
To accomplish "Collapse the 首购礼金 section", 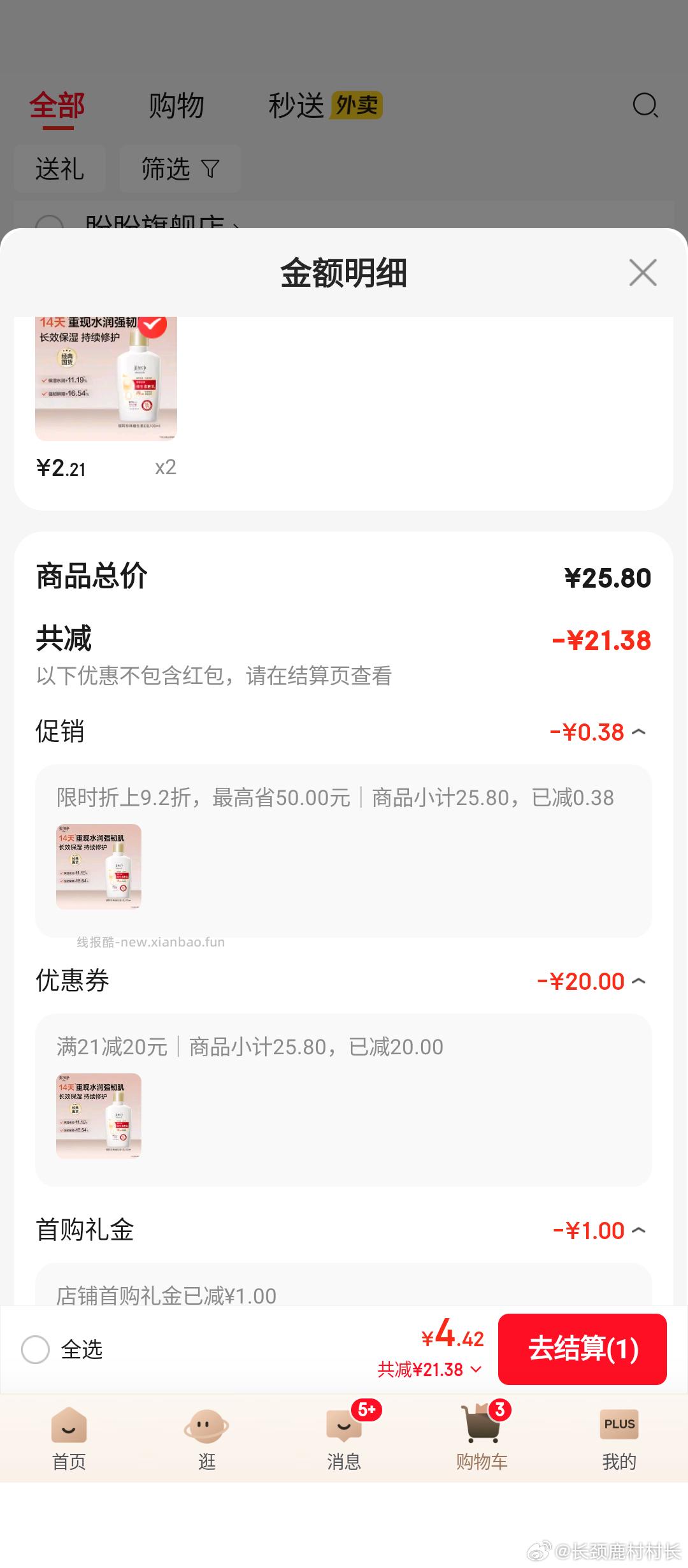I will 640,1230.
